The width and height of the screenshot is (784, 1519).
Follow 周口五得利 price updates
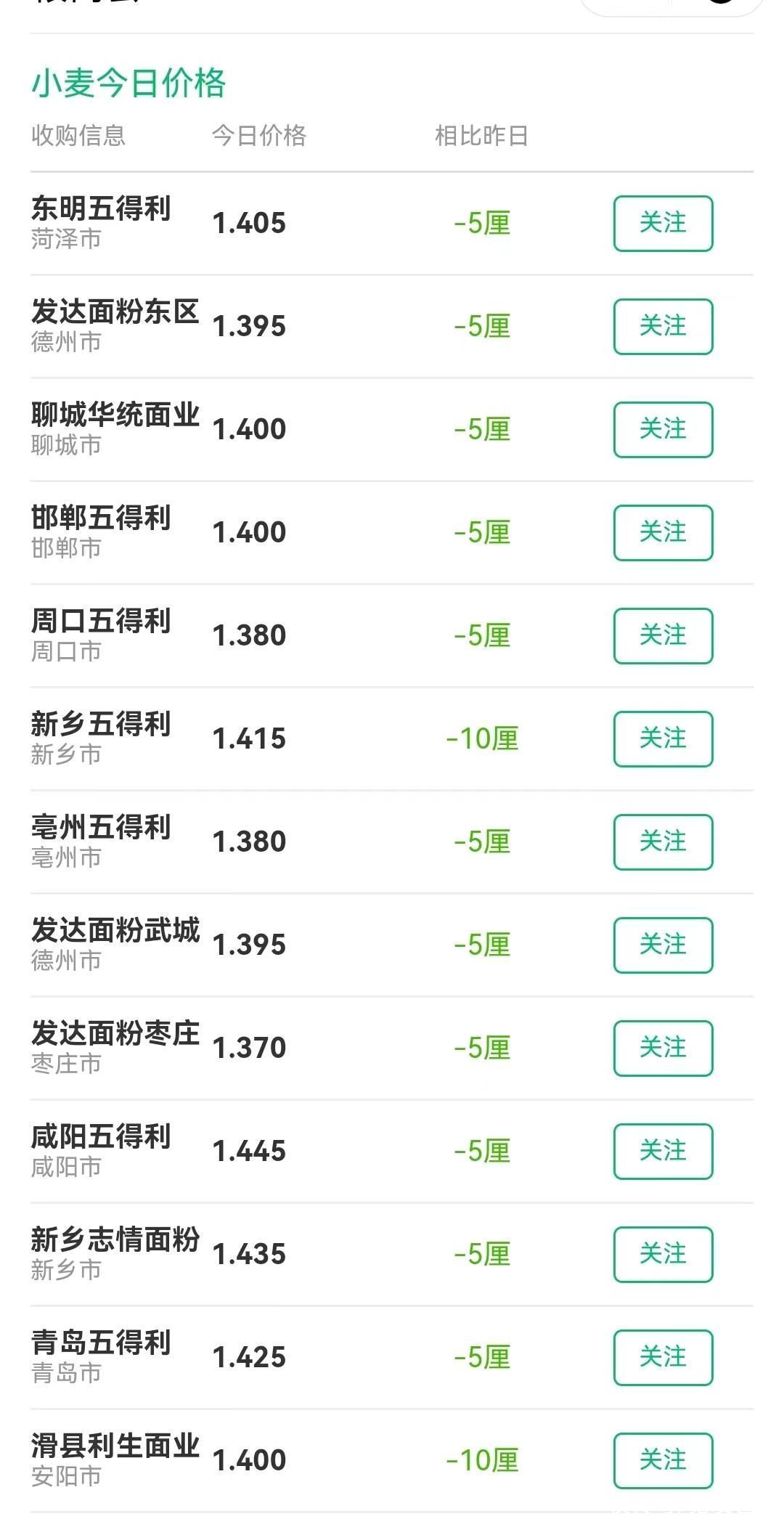(x=663, y=636)
